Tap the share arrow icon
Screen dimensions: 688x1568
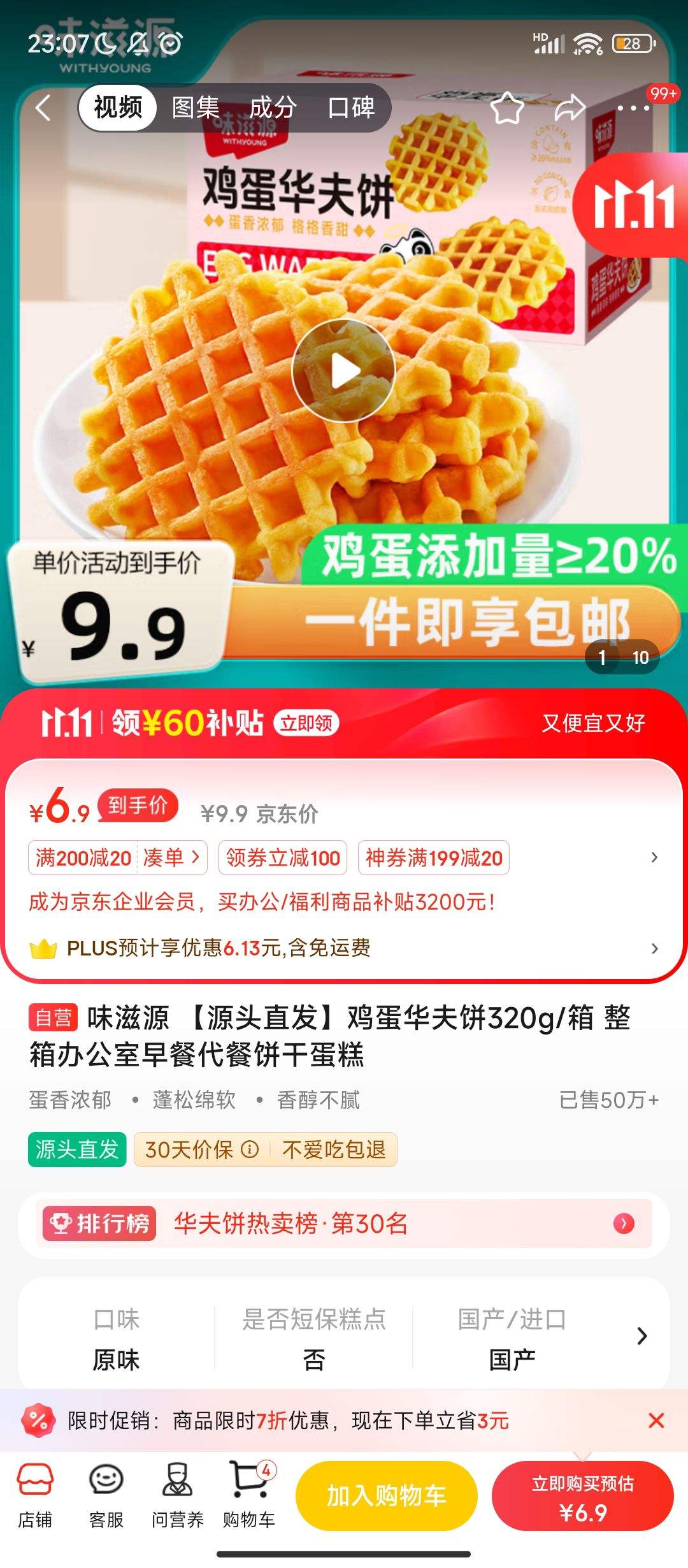(x=569, y=107)
